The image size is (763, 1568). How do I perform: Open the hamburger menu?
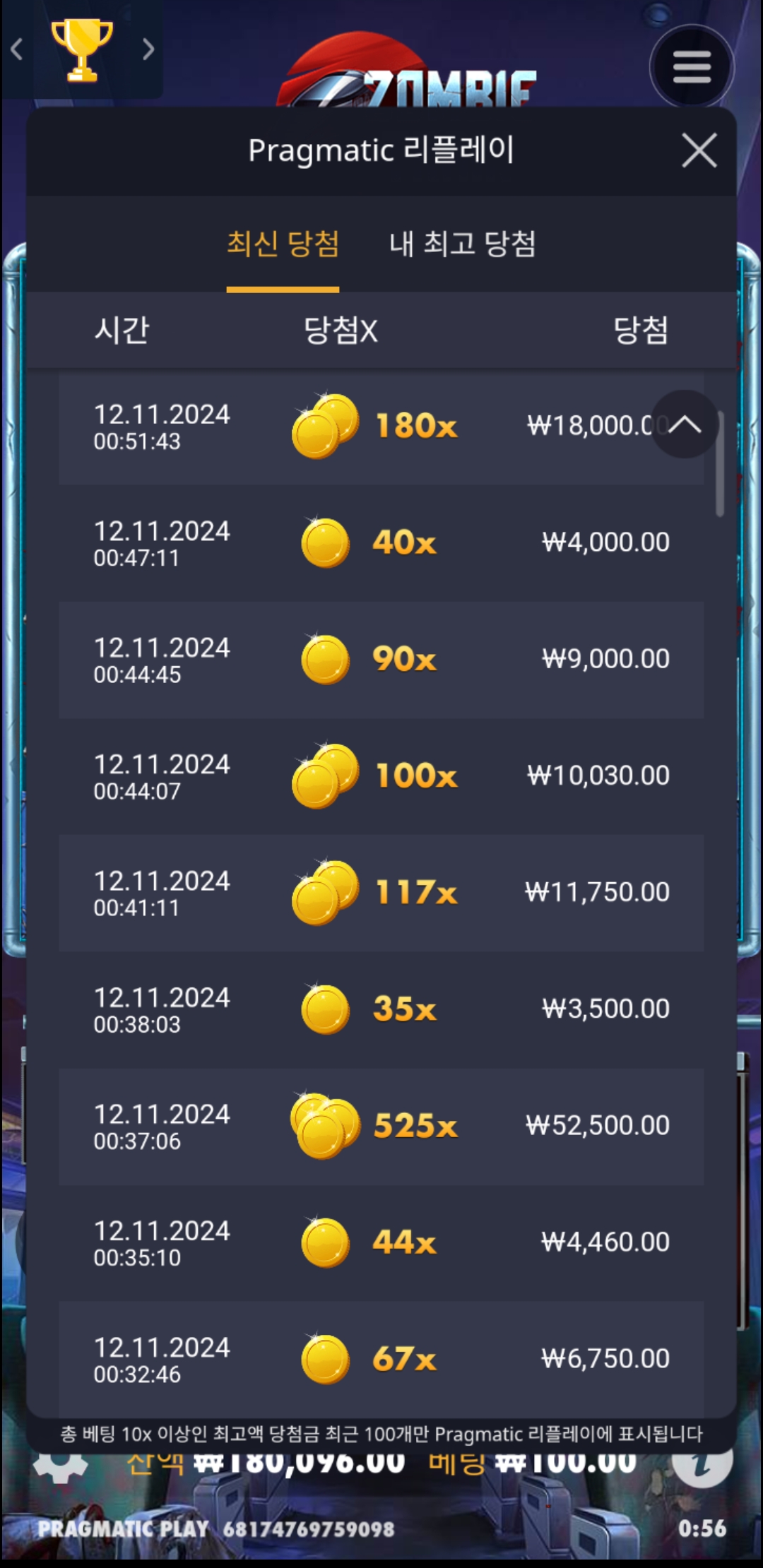tap(692, 68)
